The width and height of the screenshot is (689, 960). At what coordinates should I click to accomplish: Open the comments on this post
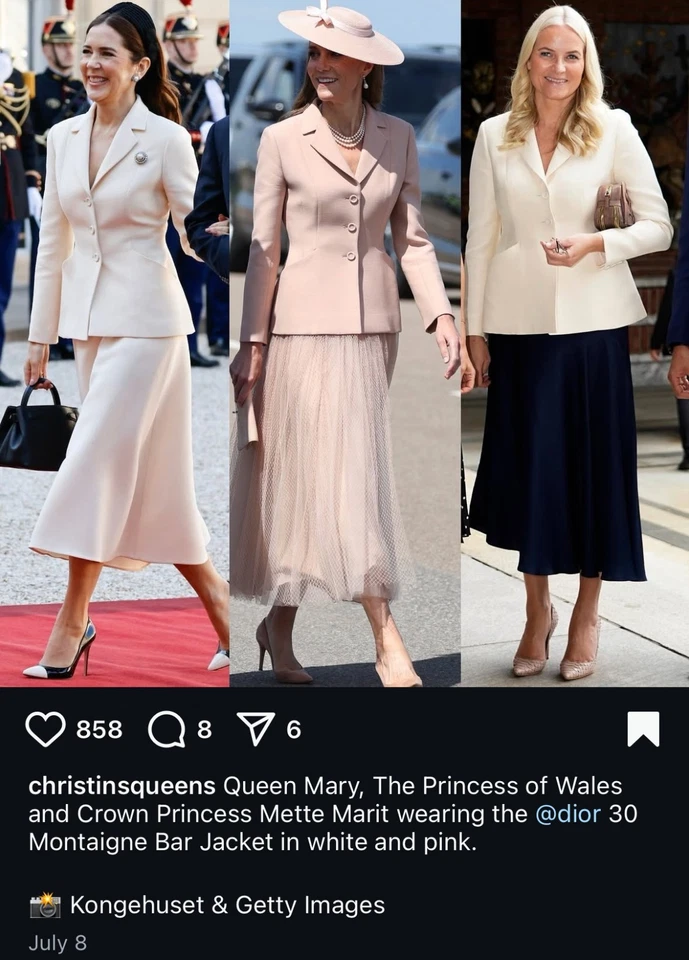pyautogui.click(x=167, y=730)
